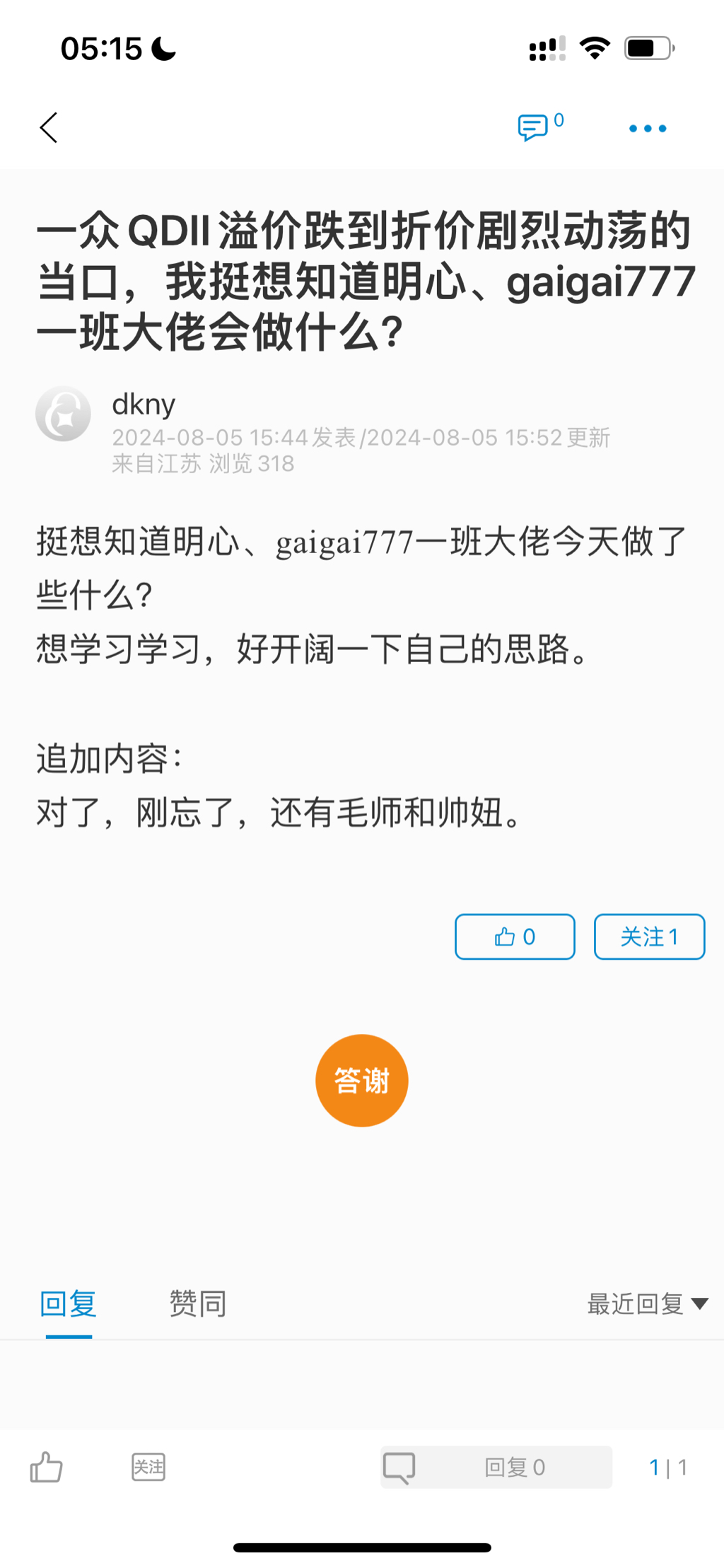Follow the question via 关注 1 button
This screenshot has width=724, height=1568.
[649, 936]
